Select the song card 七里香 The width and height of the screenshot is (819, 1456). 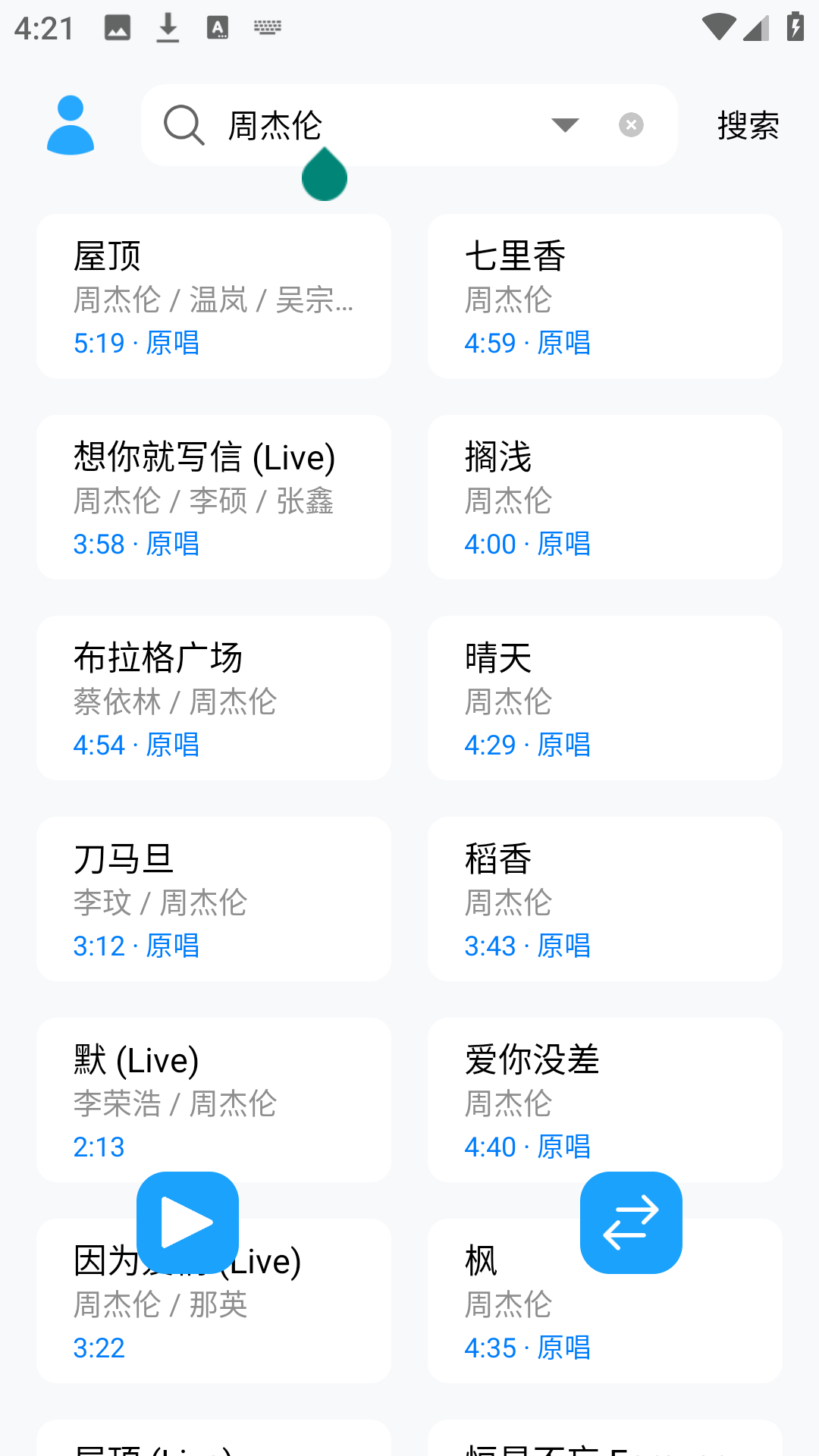coord(604,296)
